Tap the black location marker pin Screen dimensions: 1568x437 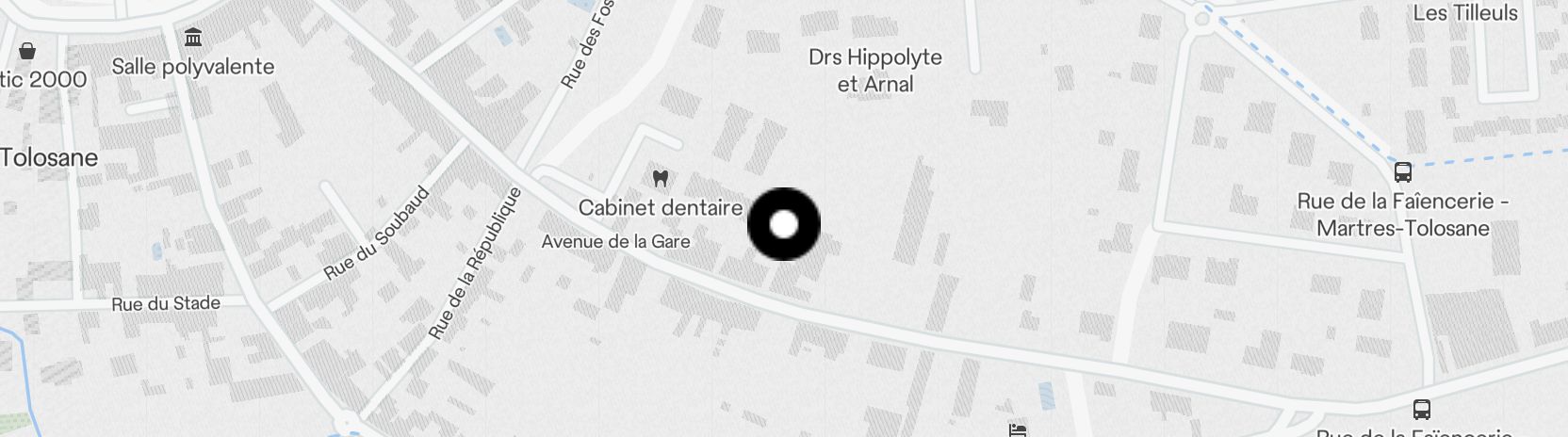coord(784,224)
